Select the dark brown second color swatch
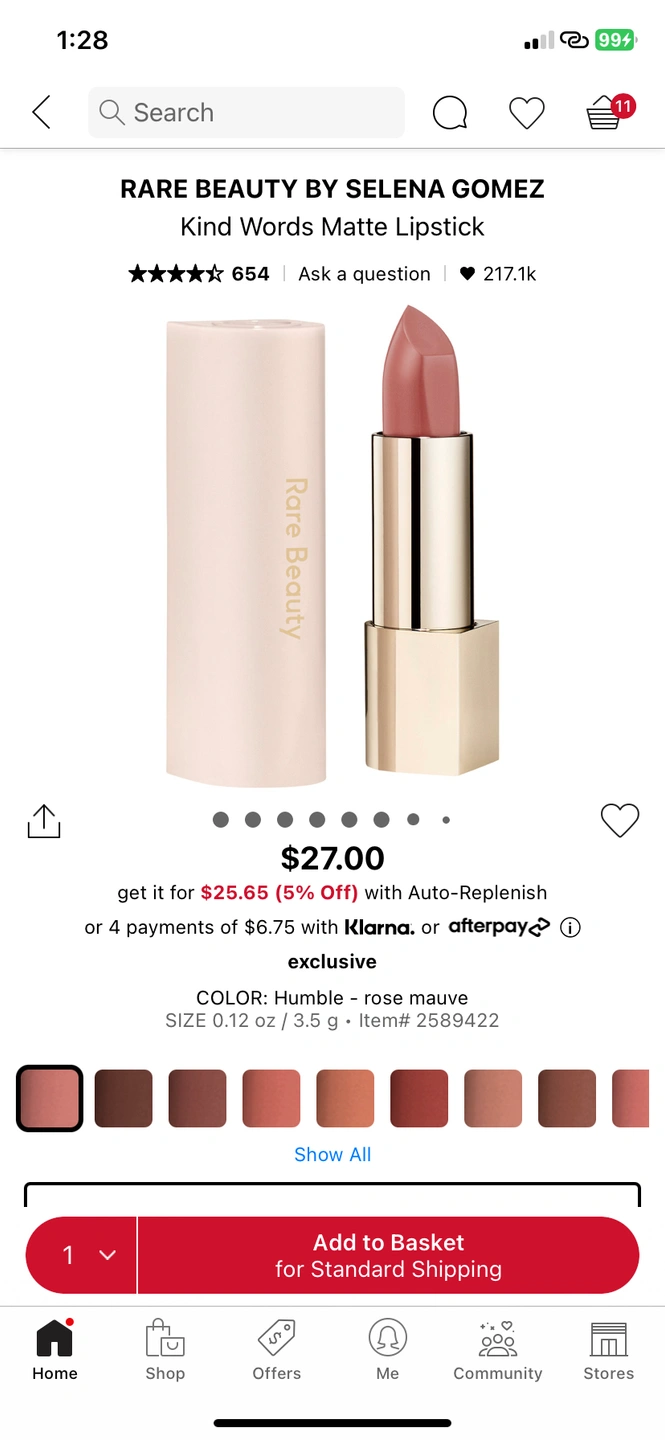665x1440 pixels. pyautogui.click(x=124, y=1098)
